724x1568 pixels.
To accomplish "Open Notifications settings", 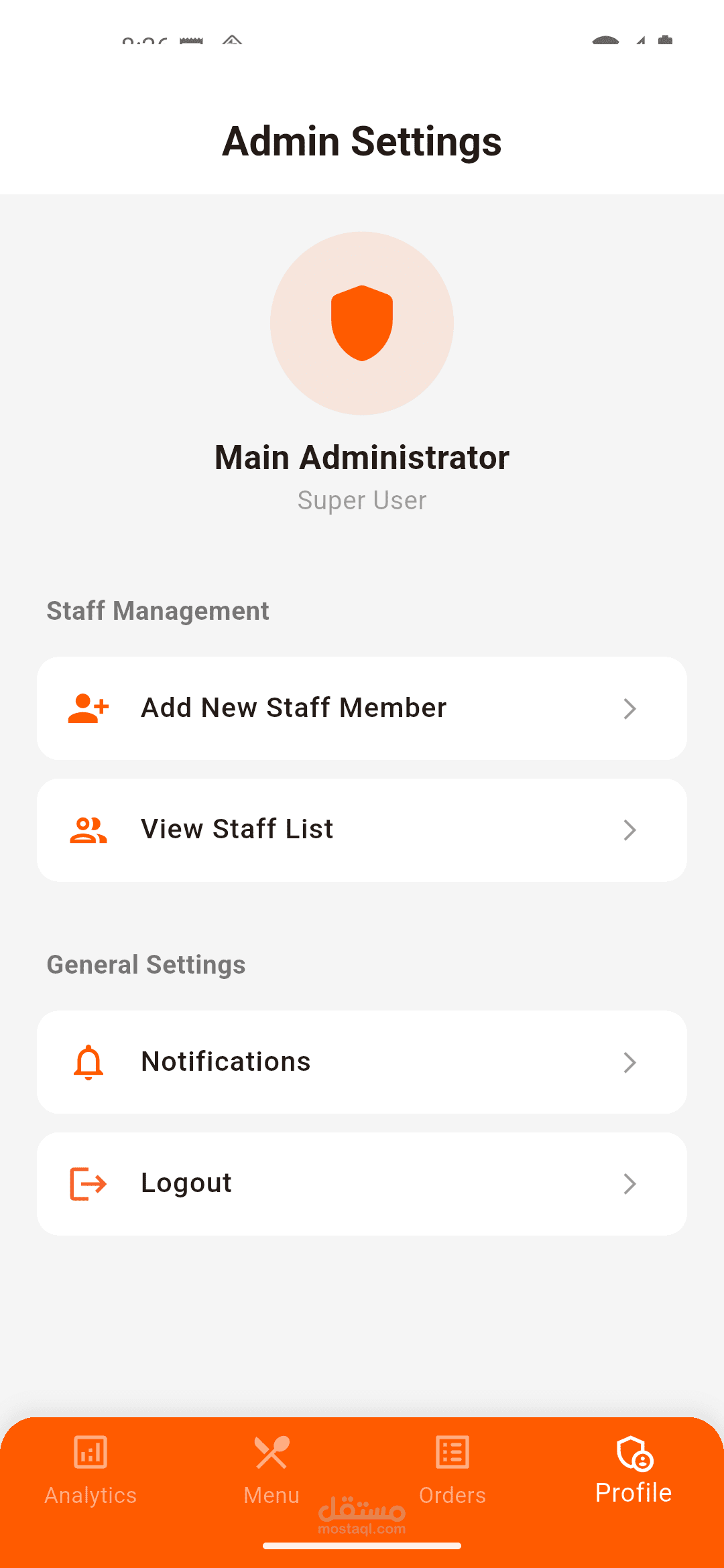I will (x=362, y=1062).
